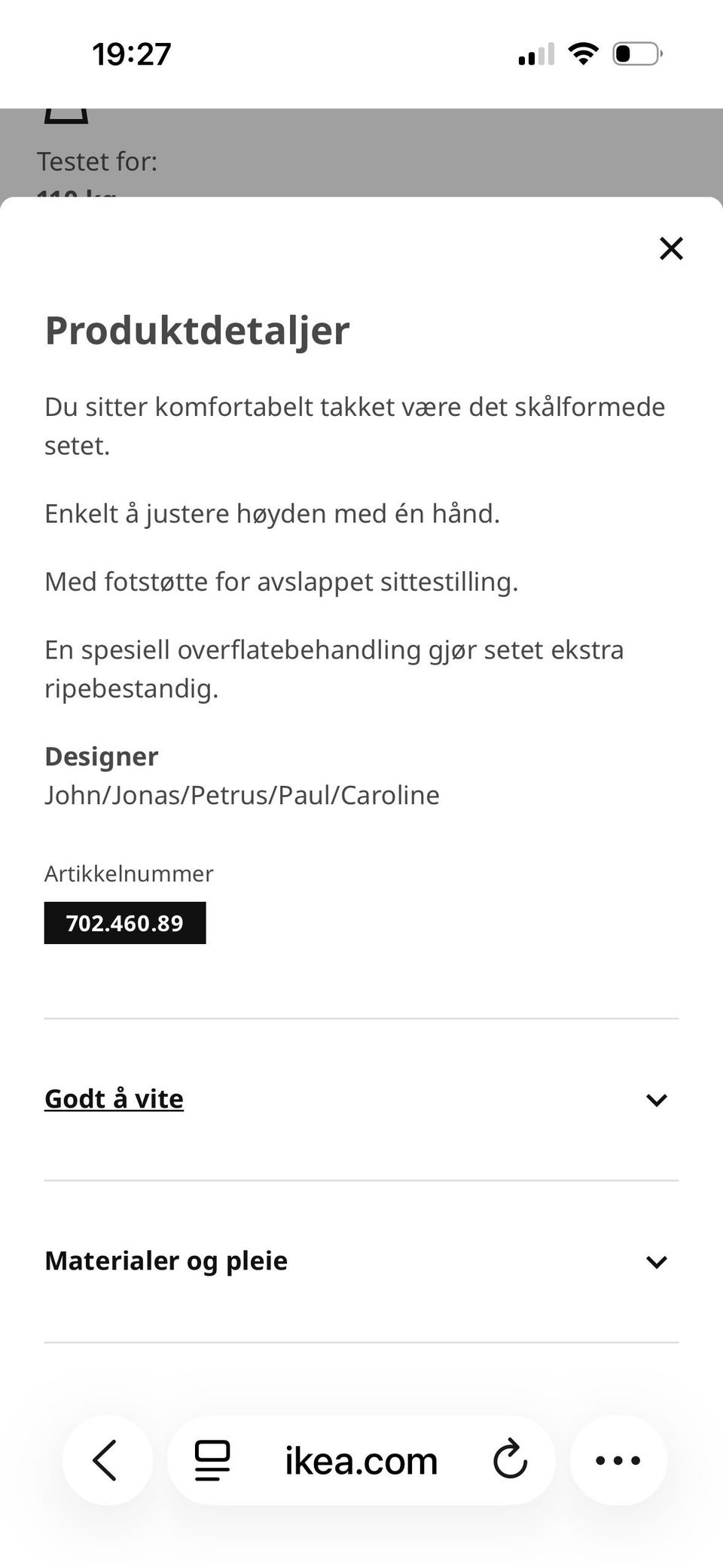The image size is (723, 1568).
Task: Tap the ikea.com label in Safari's toolbar
Action: tap(361, 1459)
